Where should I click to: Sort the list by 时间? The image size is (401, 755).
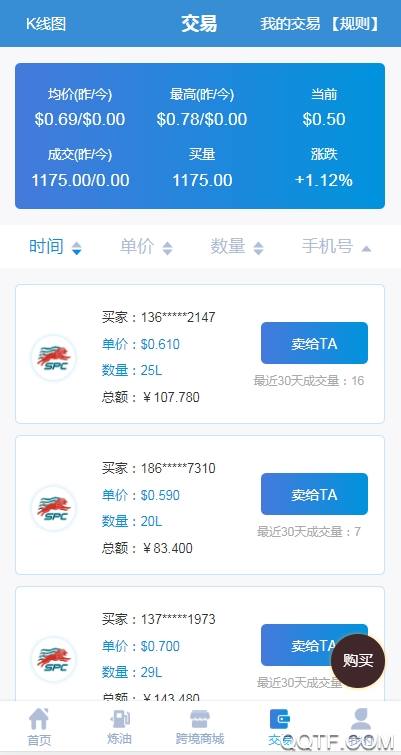coord(55,247)
